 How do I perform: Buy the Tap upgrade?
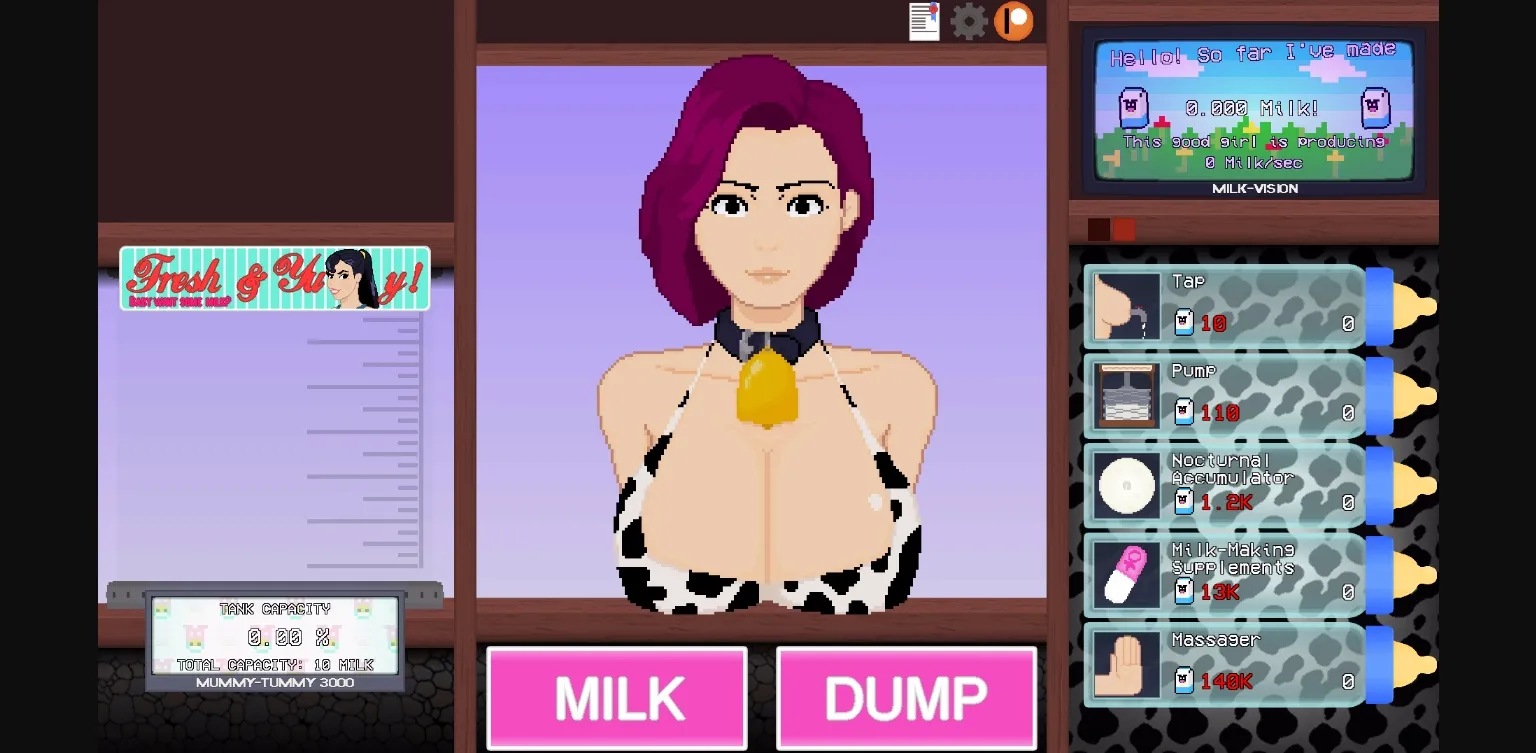pos(1225,306)
